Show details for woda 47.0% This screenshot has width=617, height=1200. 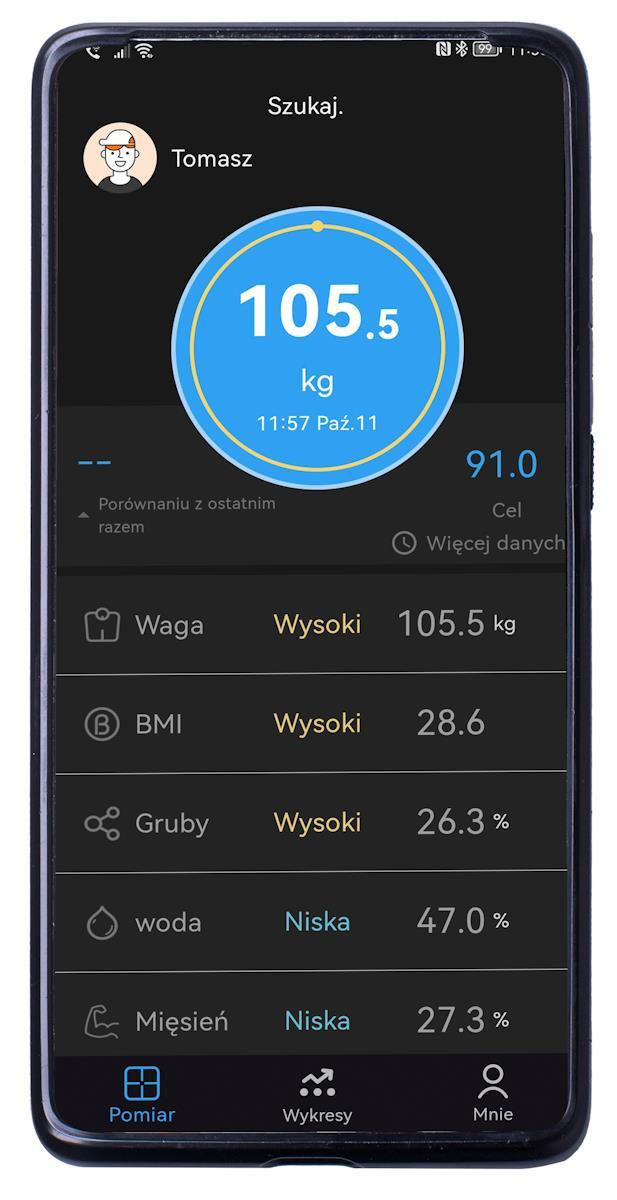(310, 921)
